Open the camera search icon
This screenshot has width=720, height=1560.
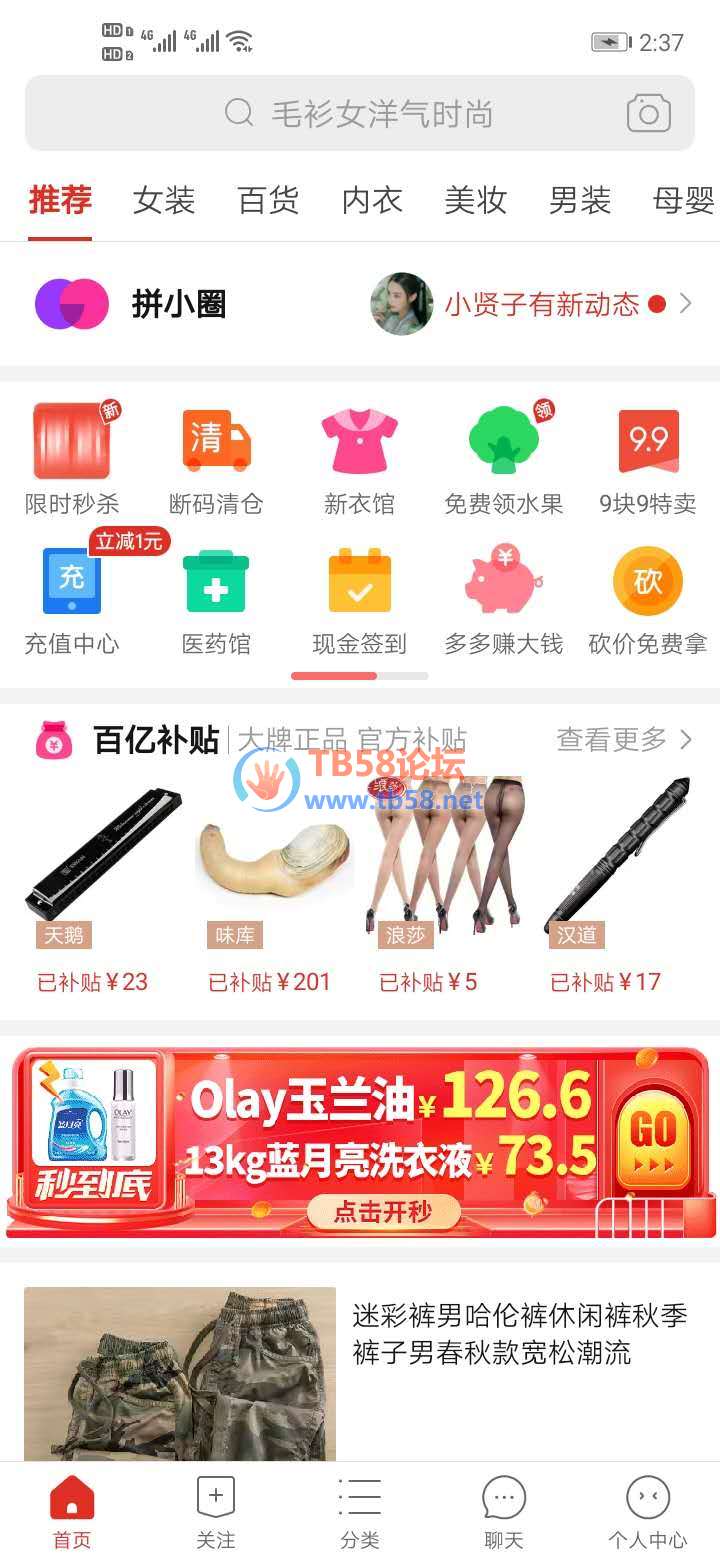648,114
